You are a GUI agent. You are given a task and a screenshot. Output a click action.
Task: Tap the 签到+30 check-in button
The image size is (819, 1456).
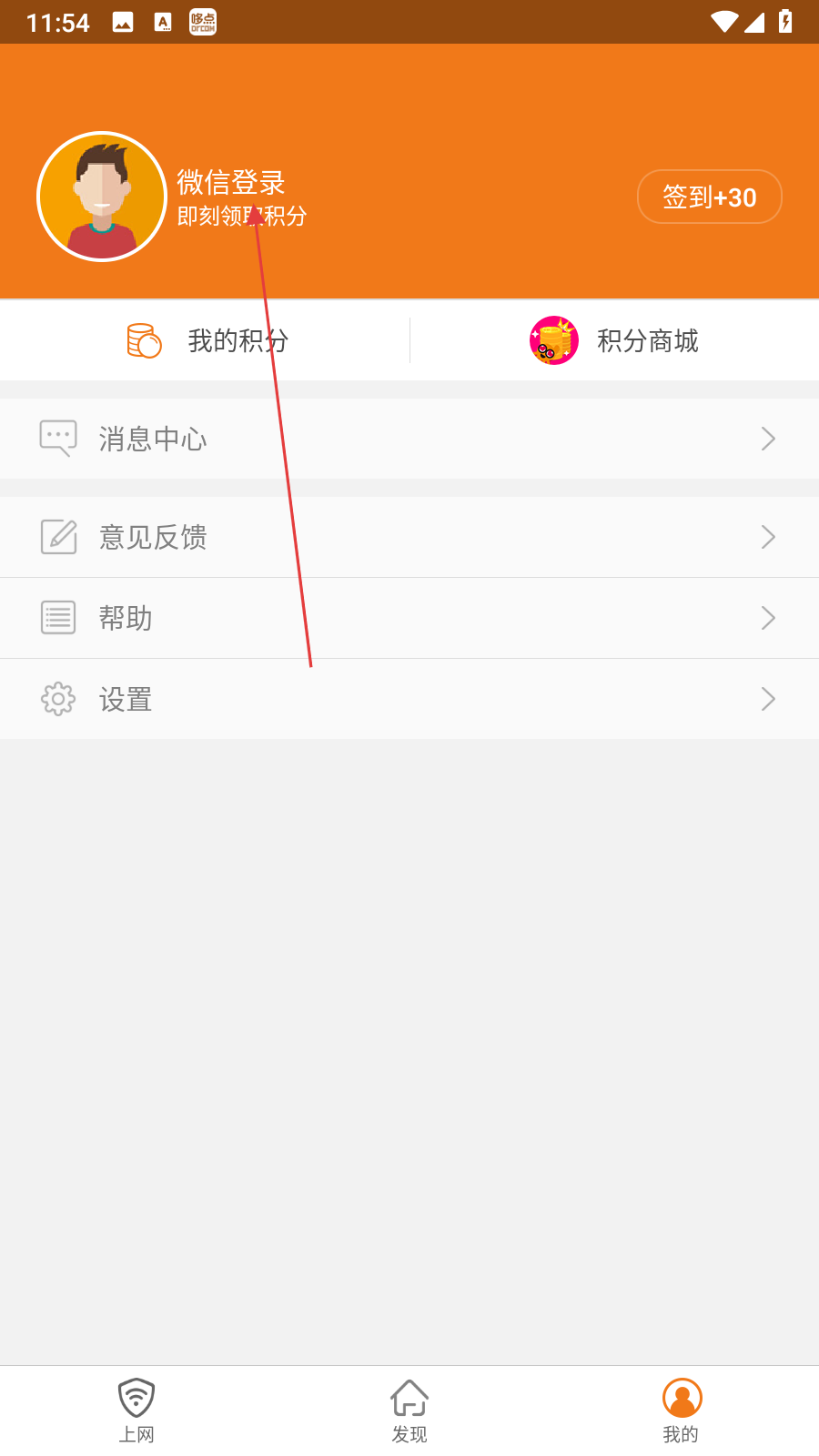(x=709, y=197)
